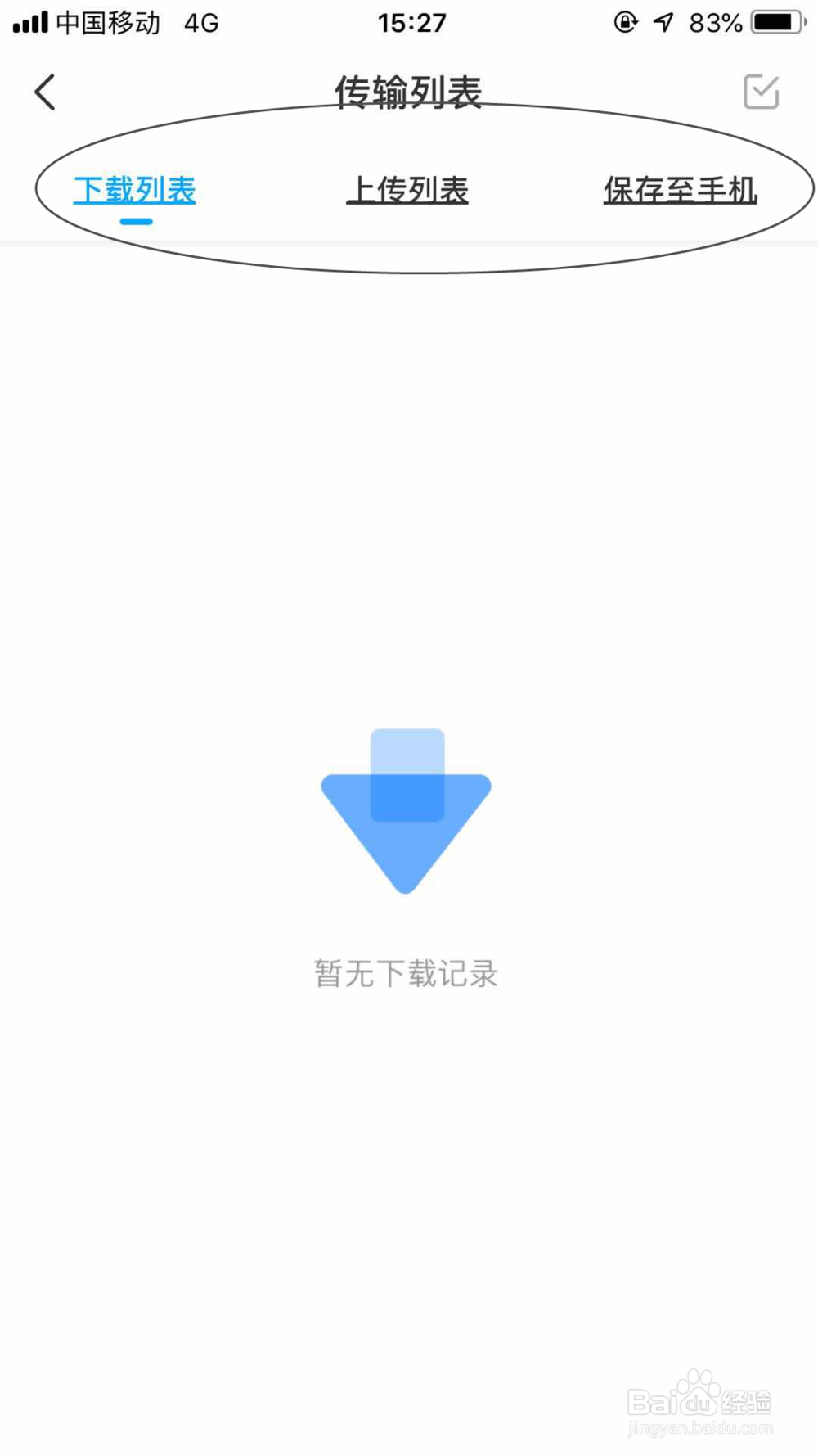
Task: Tap the back arrow to exit transfer list
Action: (45, 92)
